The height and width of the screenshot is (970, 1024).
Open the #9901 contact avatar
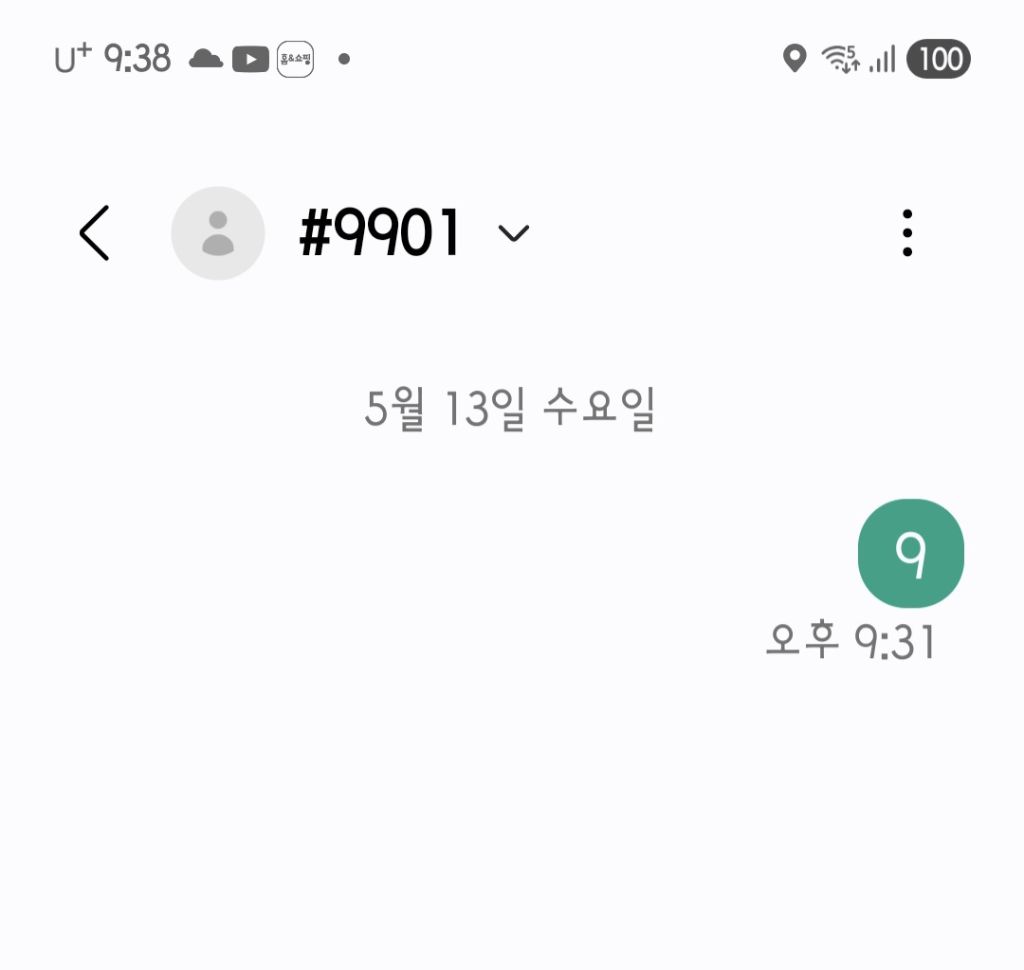click(218, 233)
